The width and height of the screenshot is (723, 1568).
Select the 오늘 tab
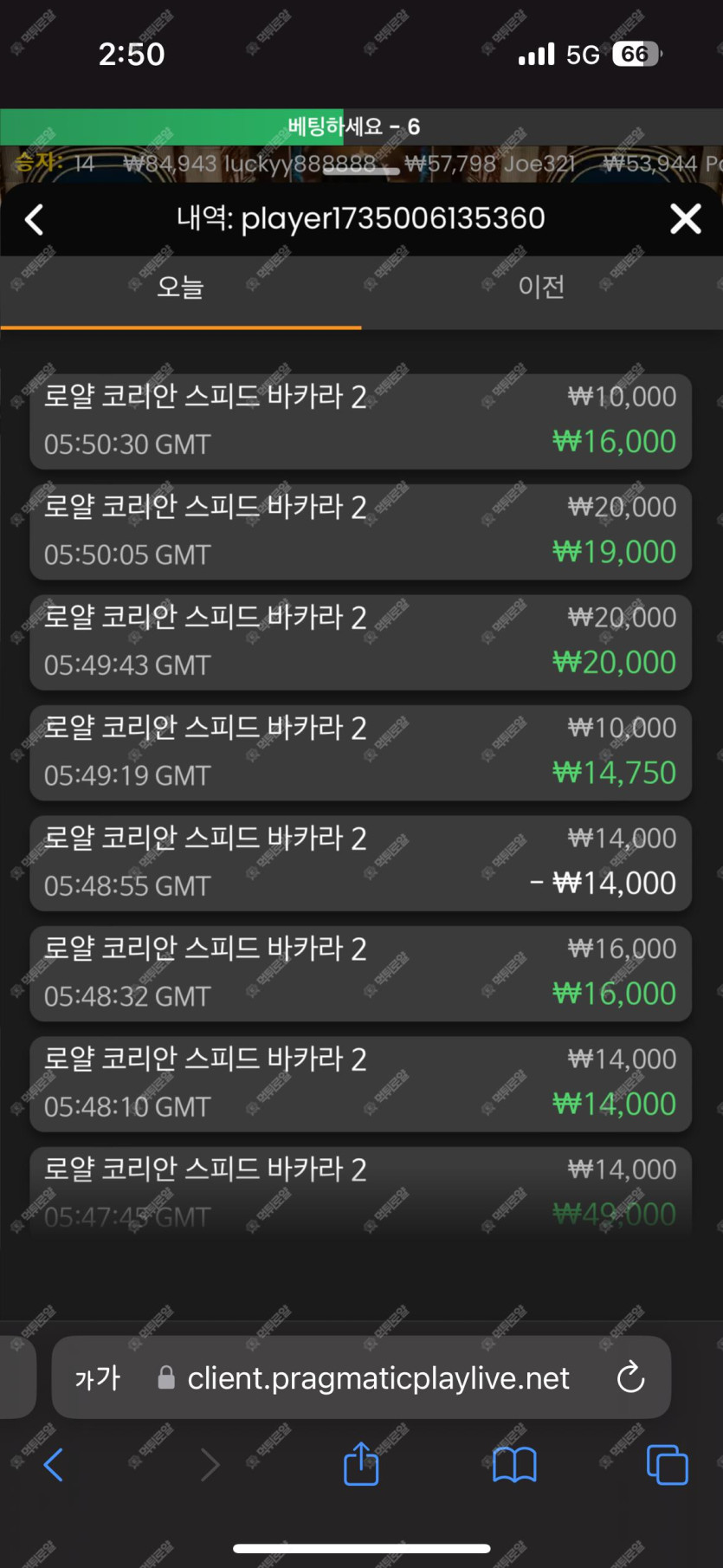[180, 287]
